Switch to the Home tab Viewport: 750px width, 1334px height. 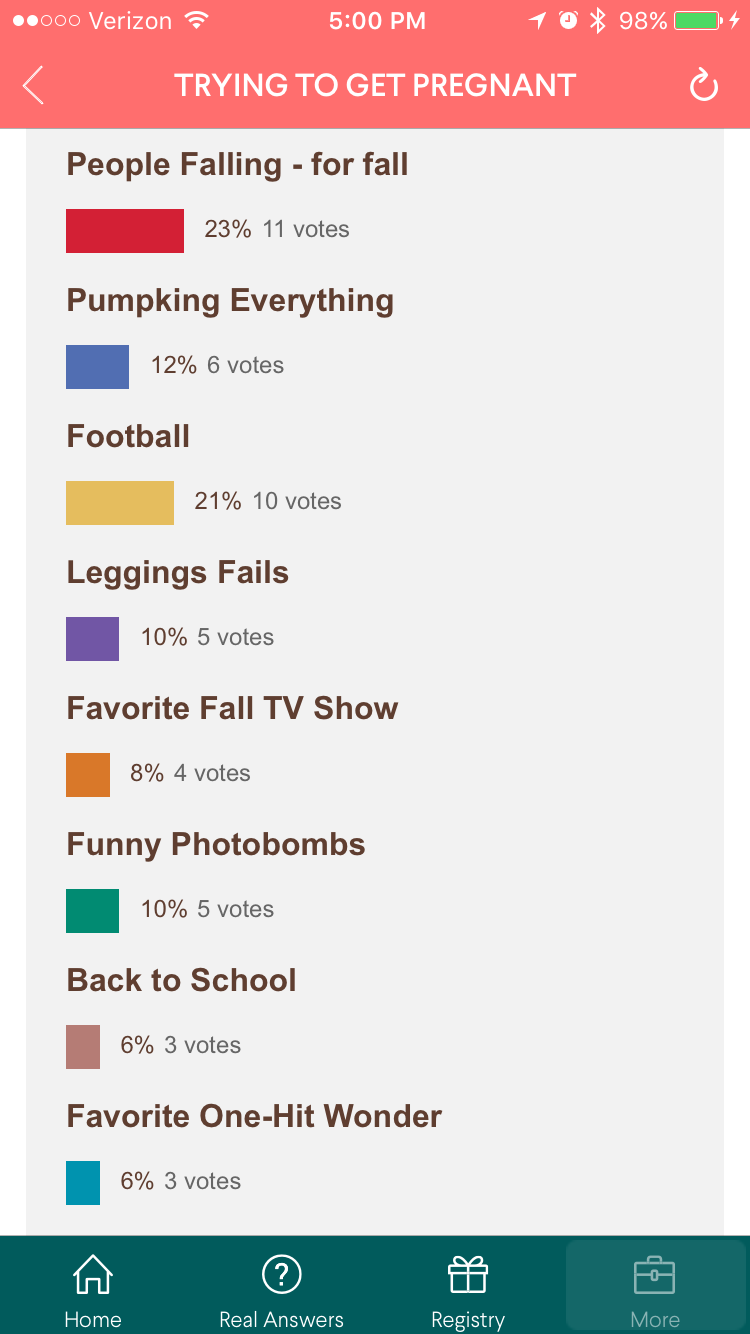click(x=93, y=1290)
